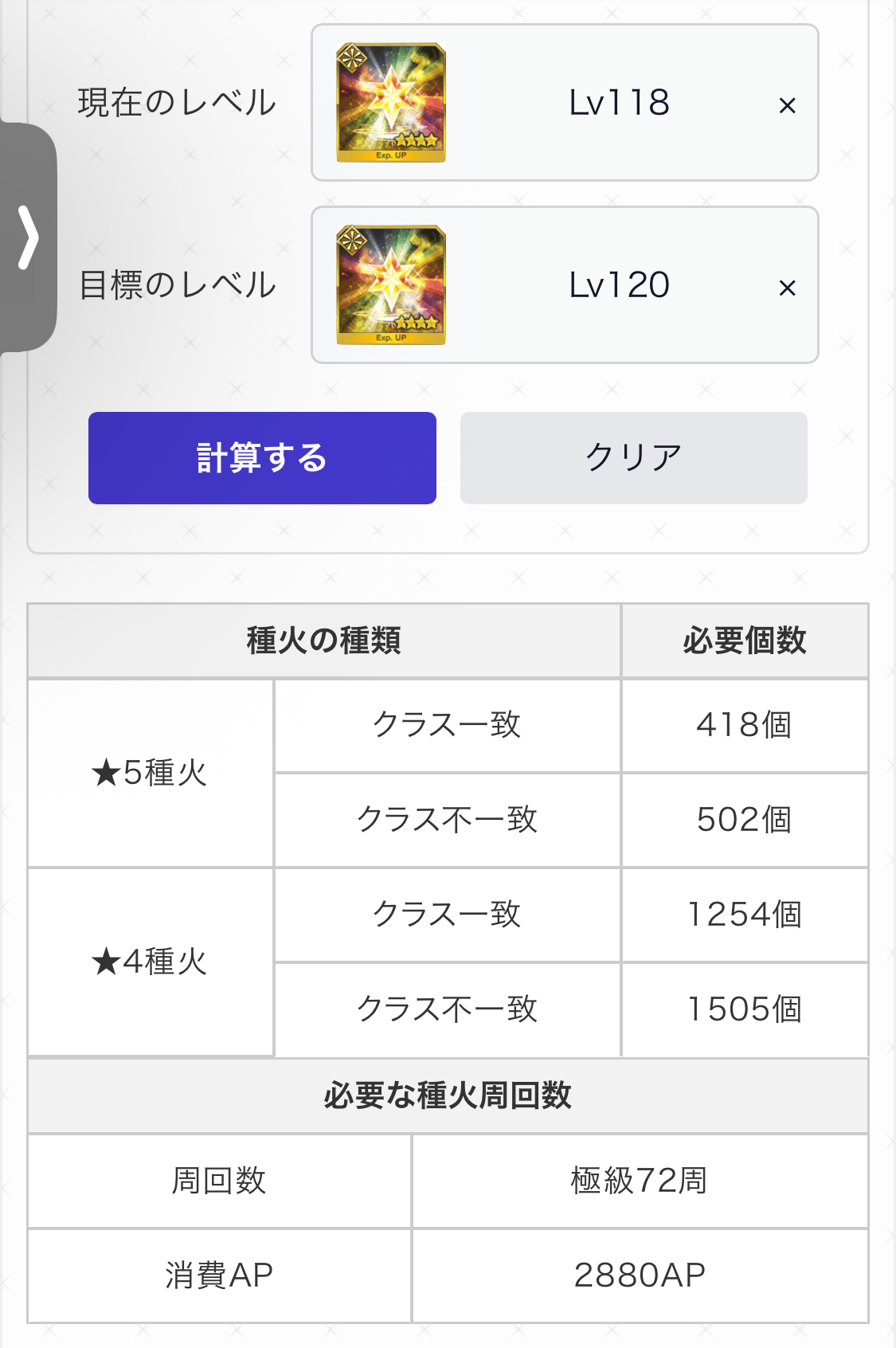
Task: Clear the current level Lv118 selection
Action: (x=787, y=105)
